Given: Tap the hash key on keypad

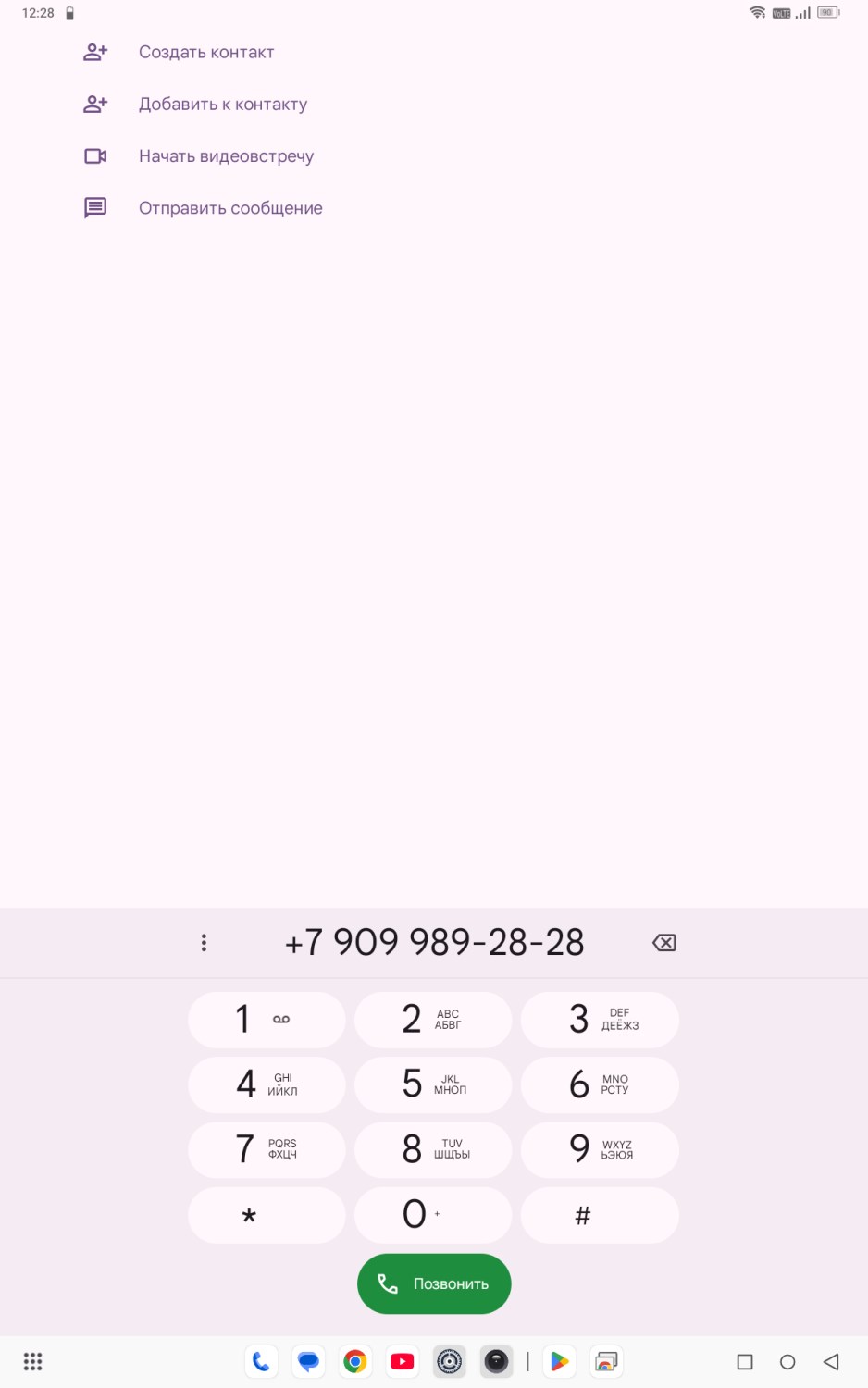Looking at the screenshot, I should coord(600,1215).
